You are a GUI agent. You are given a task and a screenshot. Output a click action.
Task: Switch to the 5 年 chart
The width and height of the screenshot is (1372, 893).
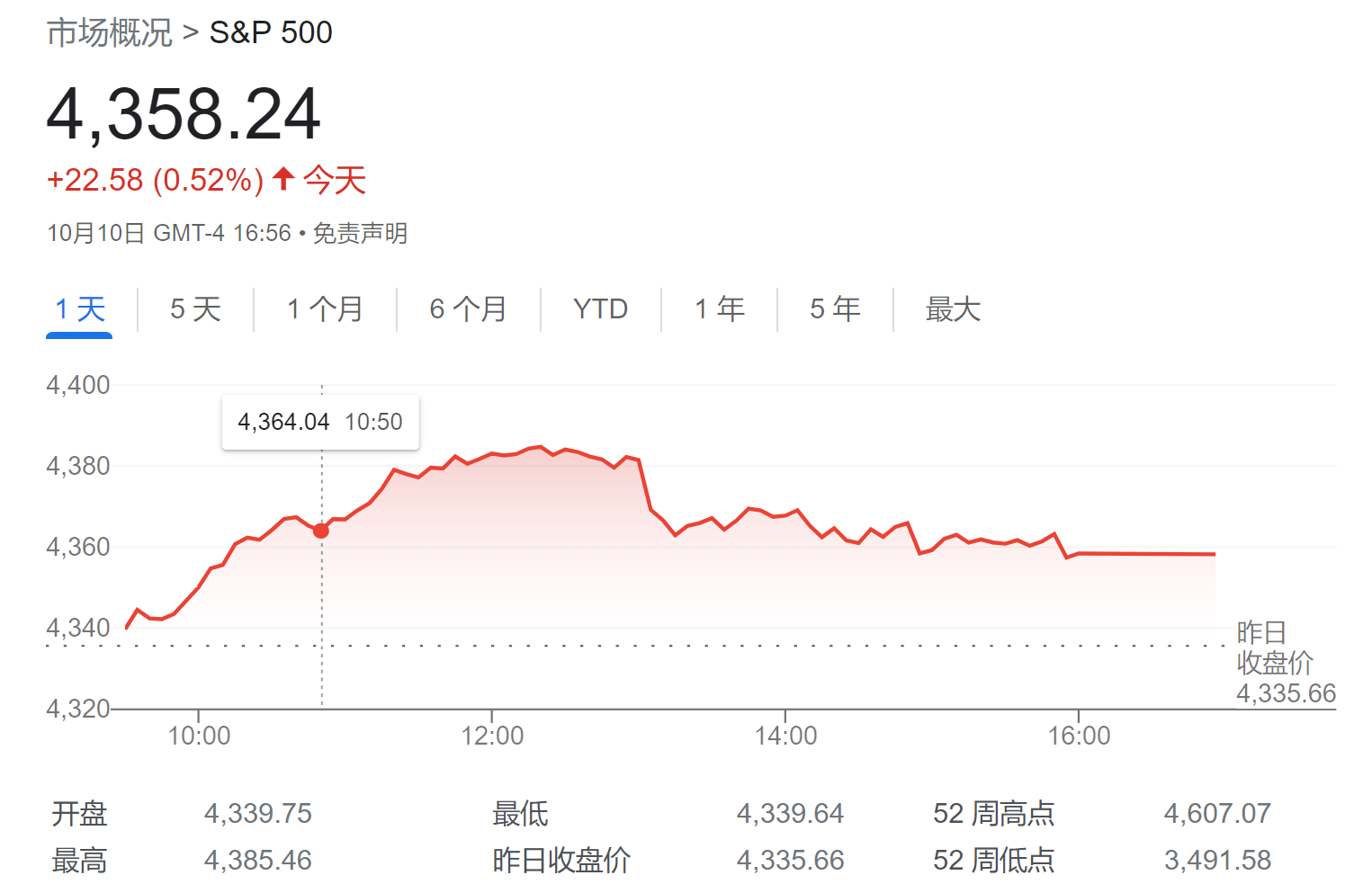[x=835, y=309]
